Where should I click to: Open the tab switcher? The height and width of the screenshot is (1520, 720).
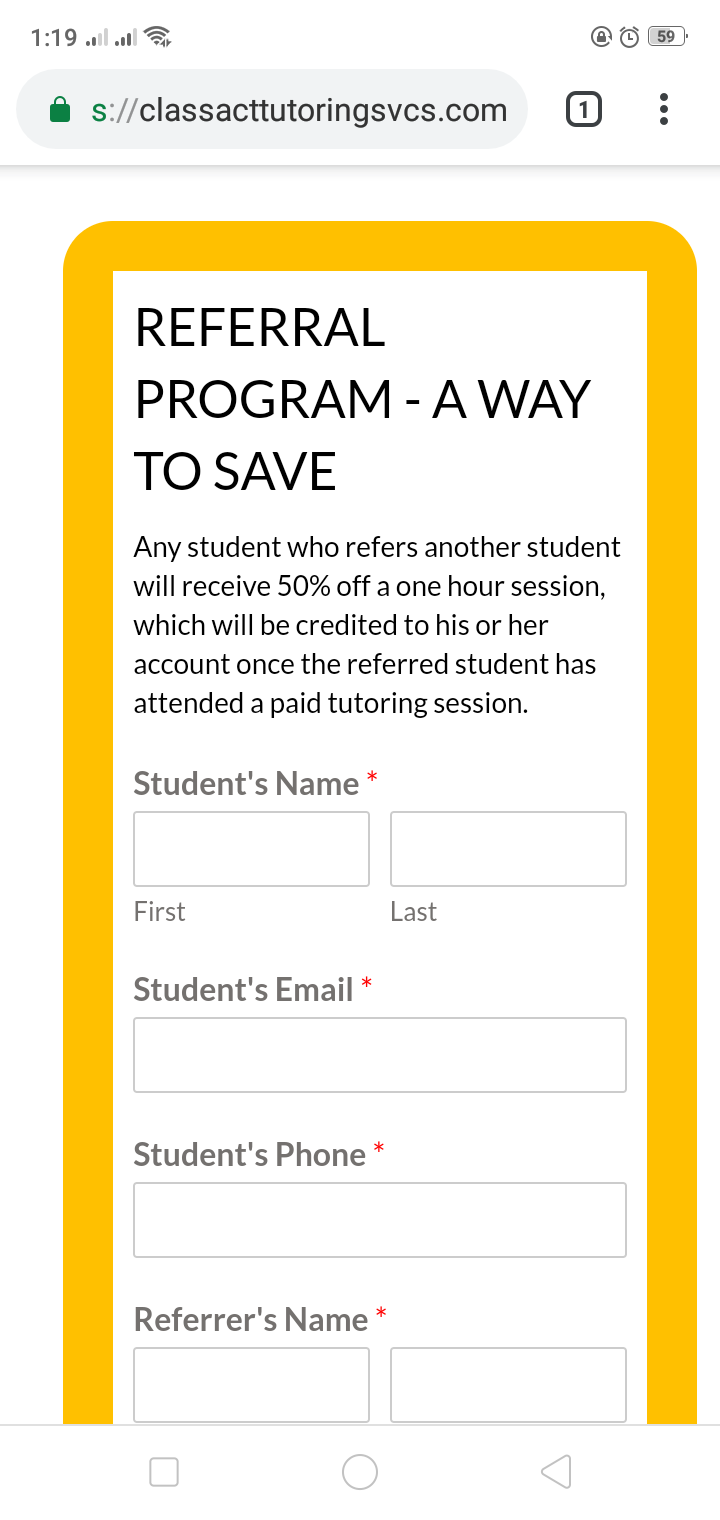[x=584, y=110]
